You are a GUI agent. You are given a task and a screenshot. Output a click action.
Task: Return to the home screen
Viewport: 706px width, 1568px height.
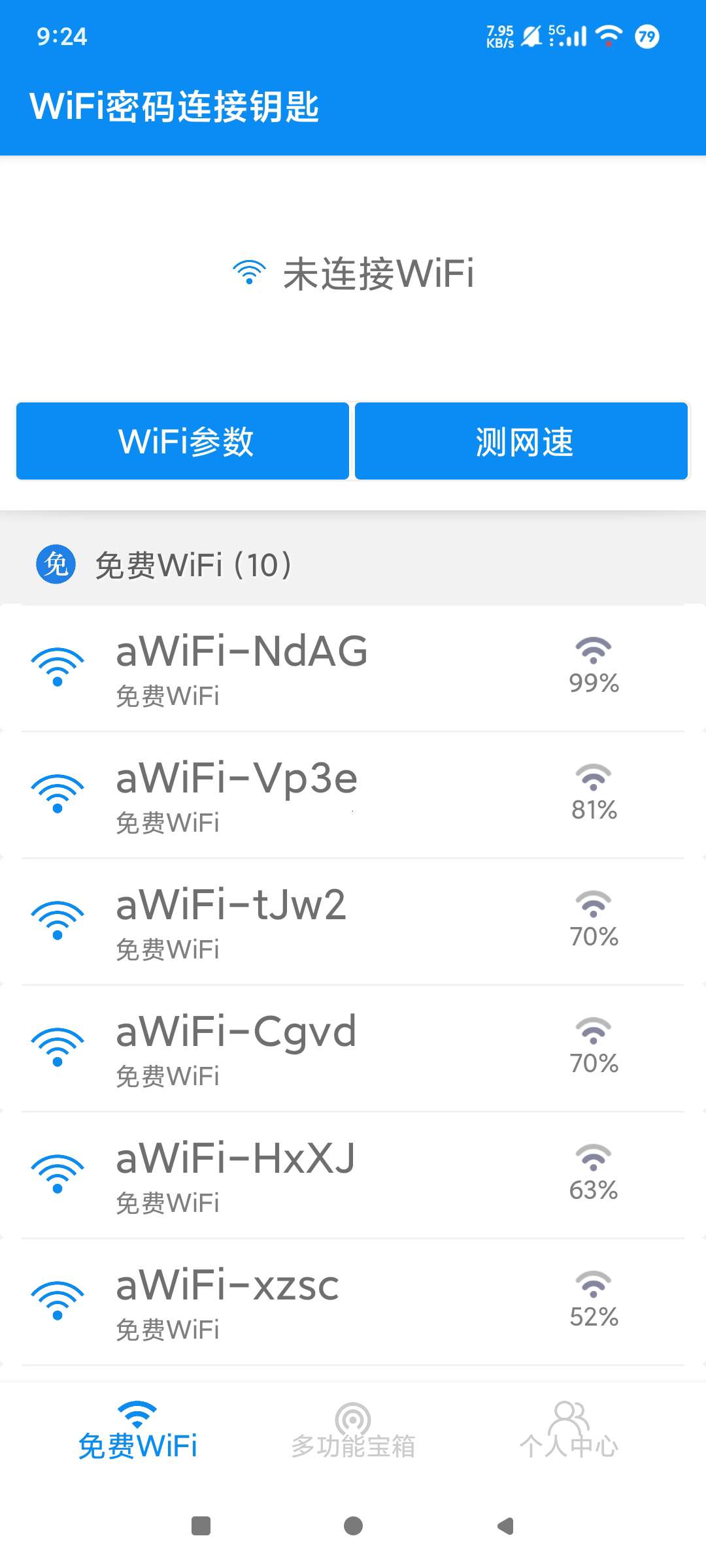coord(353,1526)
